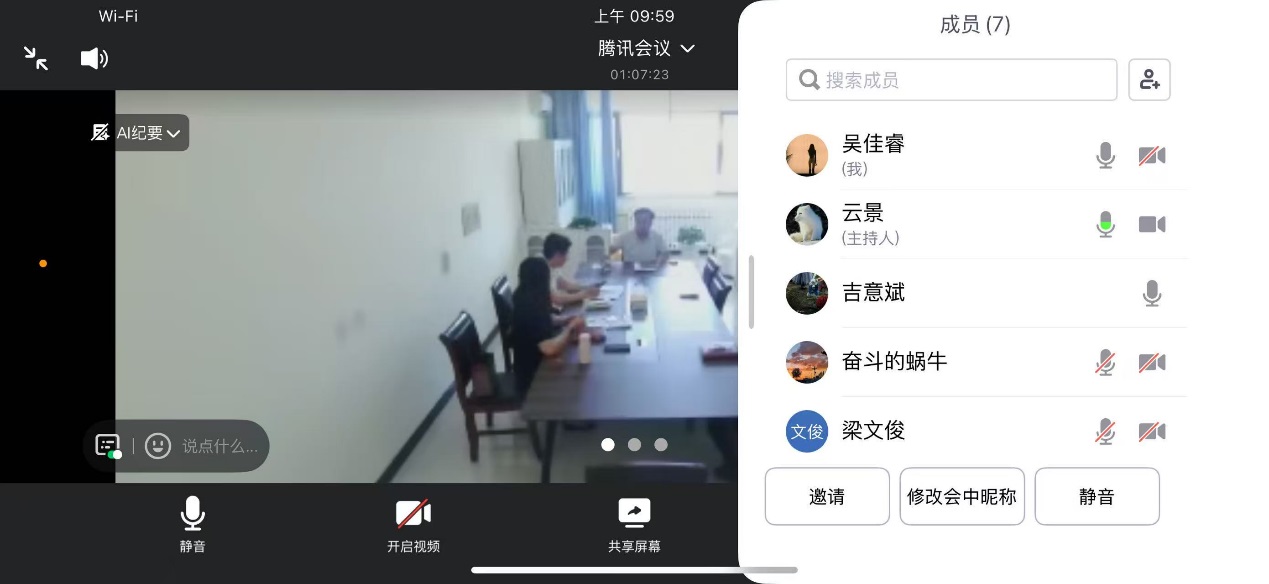Tap the 静音 button in the members panel
Viewport: 1269px width, 584px height.
point(1097,496)
